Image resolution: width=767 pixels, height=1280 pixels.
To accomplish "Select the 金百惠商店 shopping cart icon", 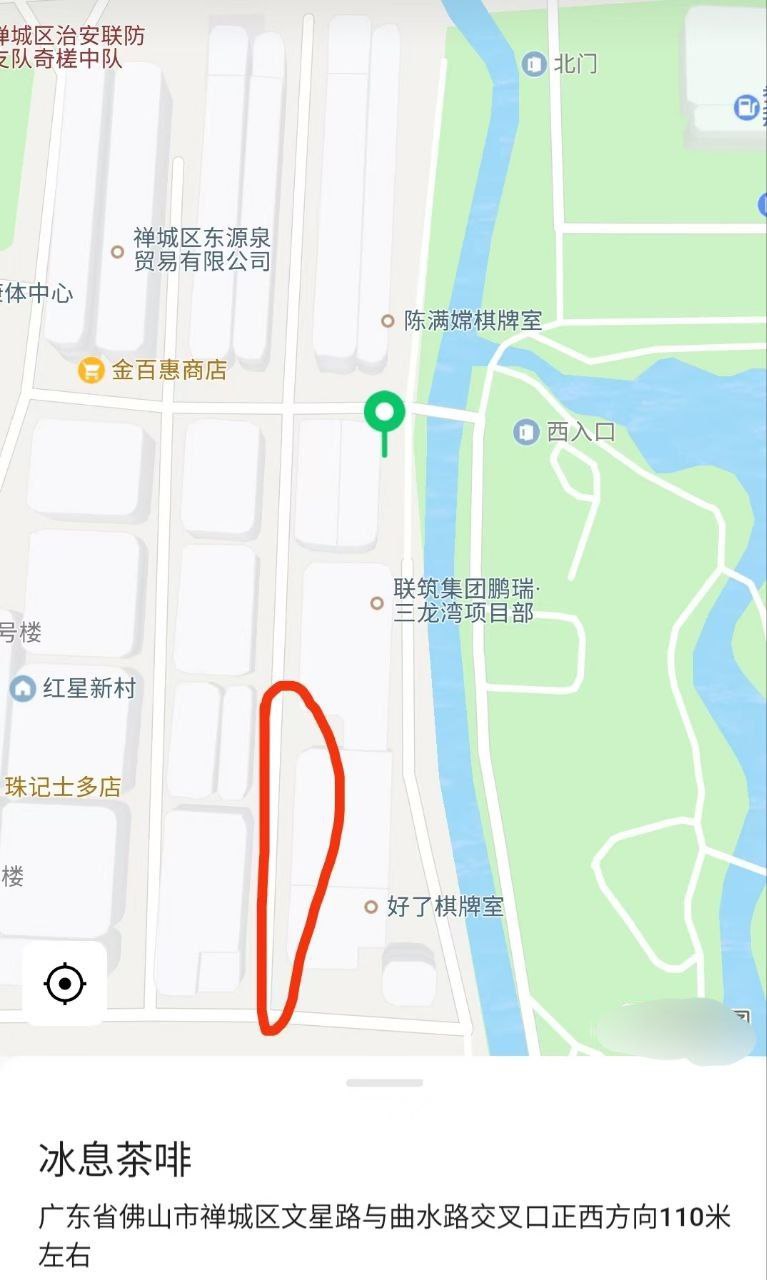I will coord(90,368).
